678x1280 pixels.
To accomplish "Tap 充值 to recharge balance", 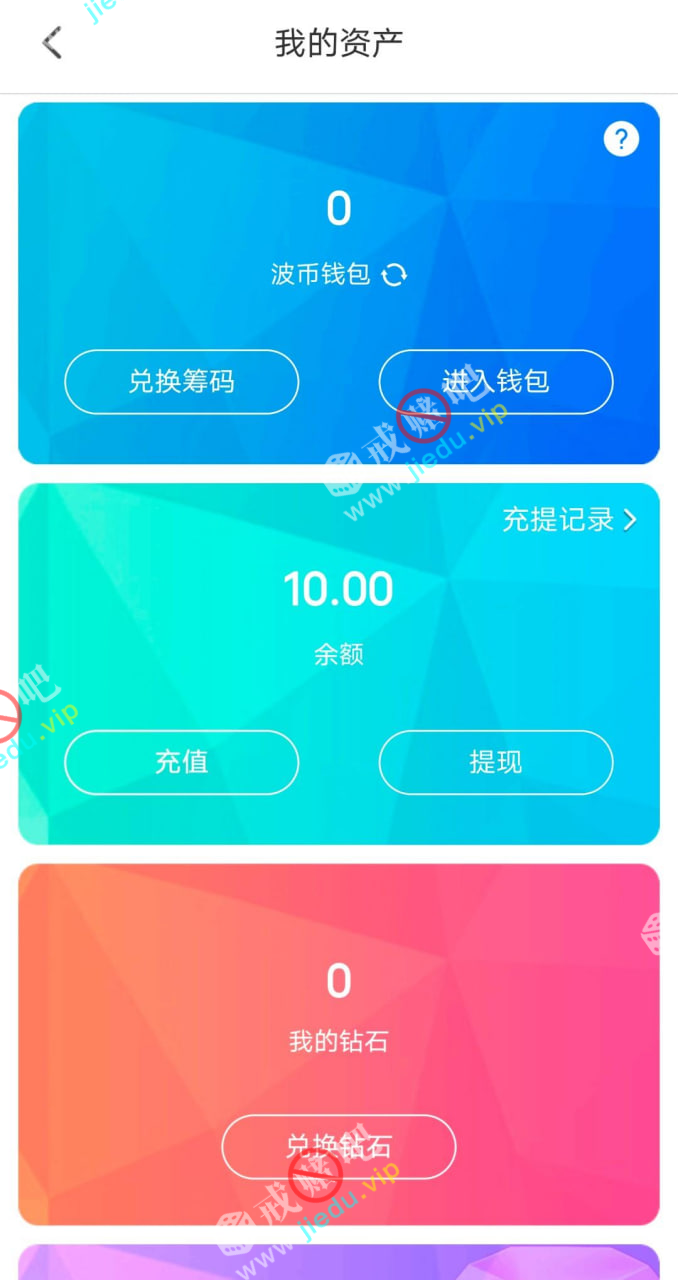I will point(181,762).
